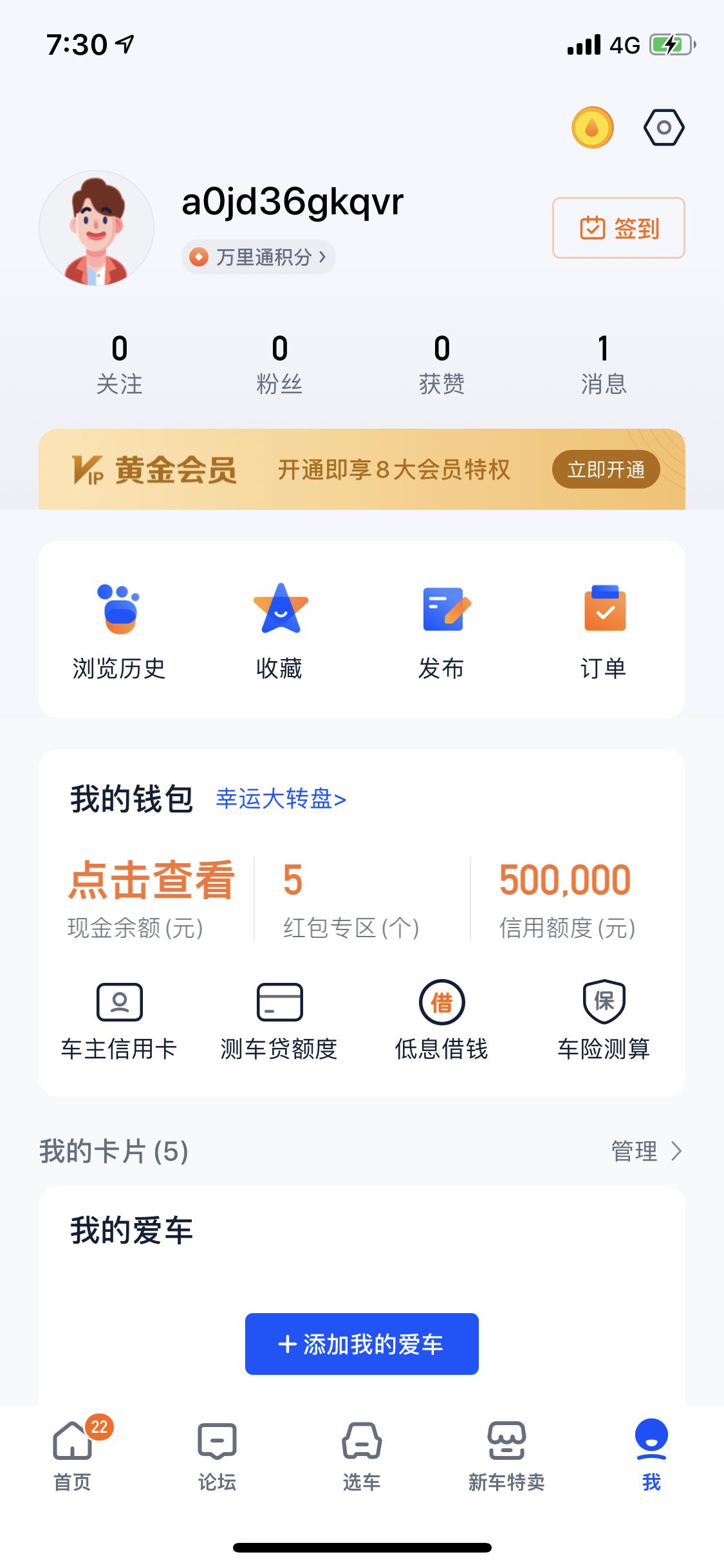Tap 添加我的爱车 button
Screen dimensions: 724x1568
point(362,1344)
